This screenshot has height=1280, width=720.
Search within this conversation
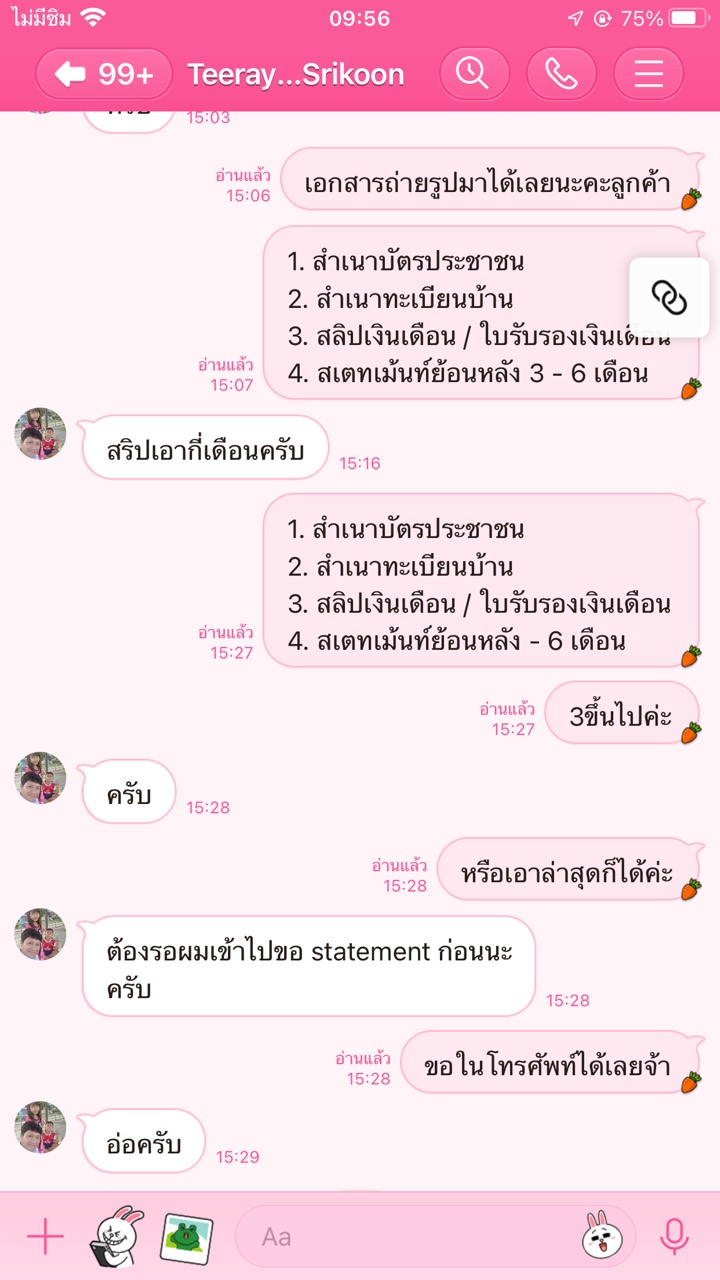[x=474, y=74]
